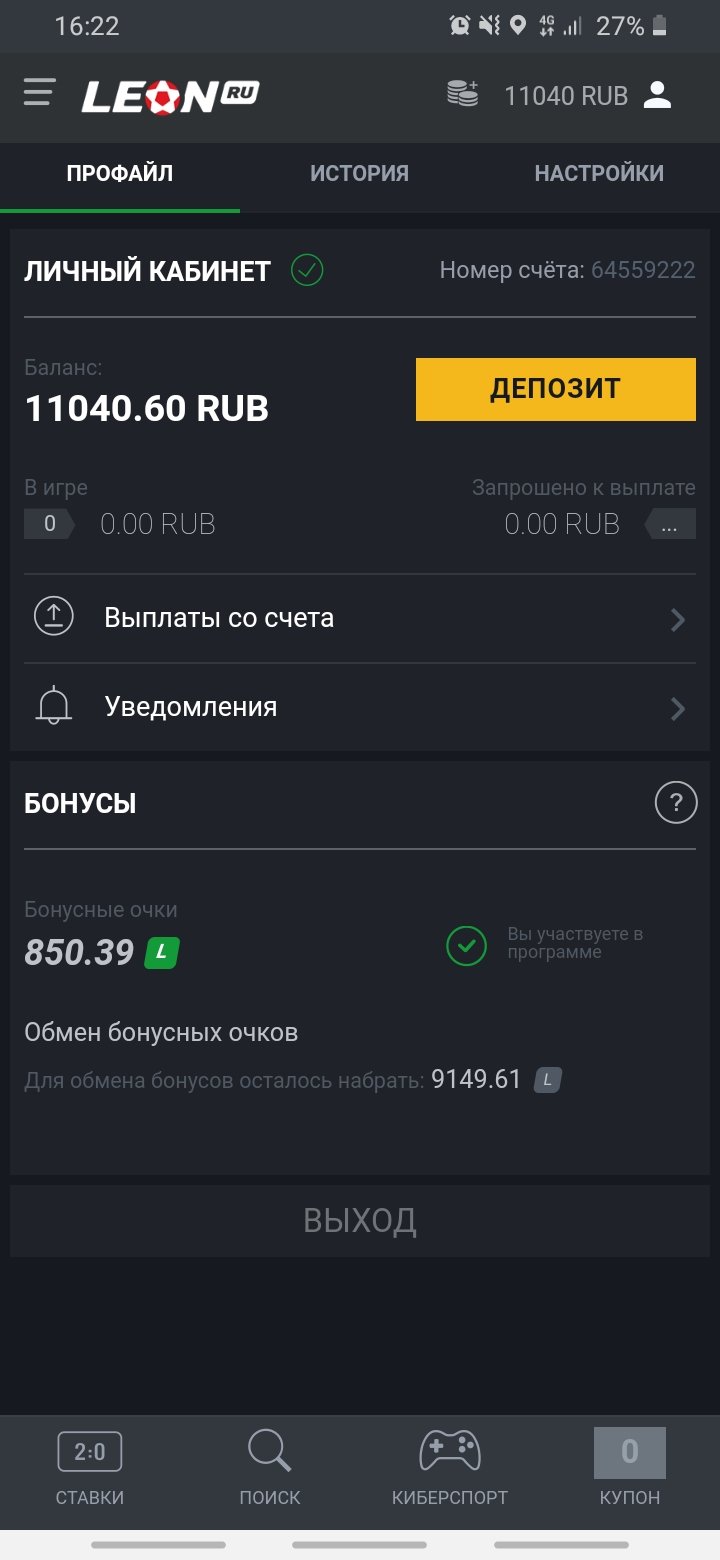
Task: Open the Киберспорт section
Action: point(449,1467)
